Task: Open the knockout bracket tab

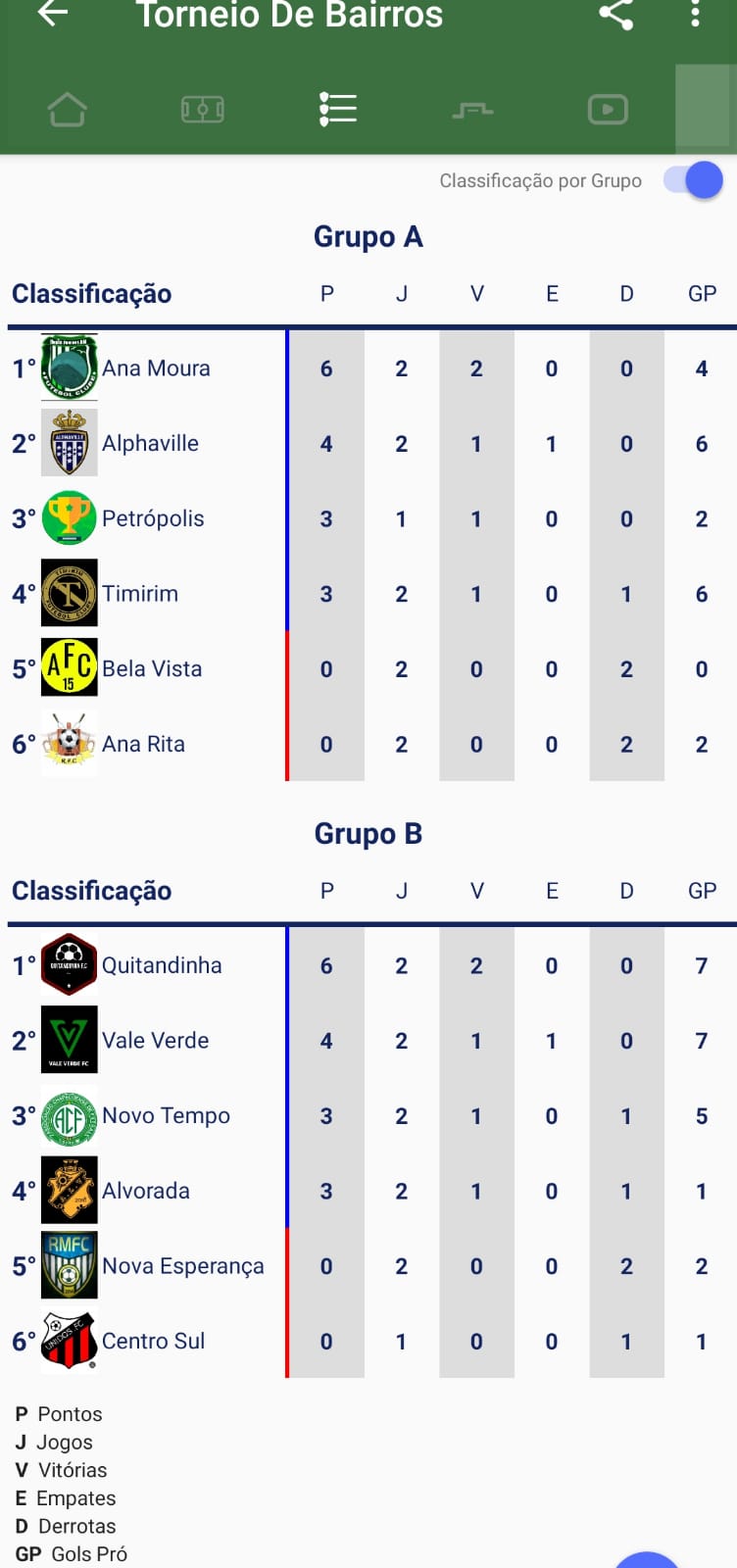Action: (472, 110)
